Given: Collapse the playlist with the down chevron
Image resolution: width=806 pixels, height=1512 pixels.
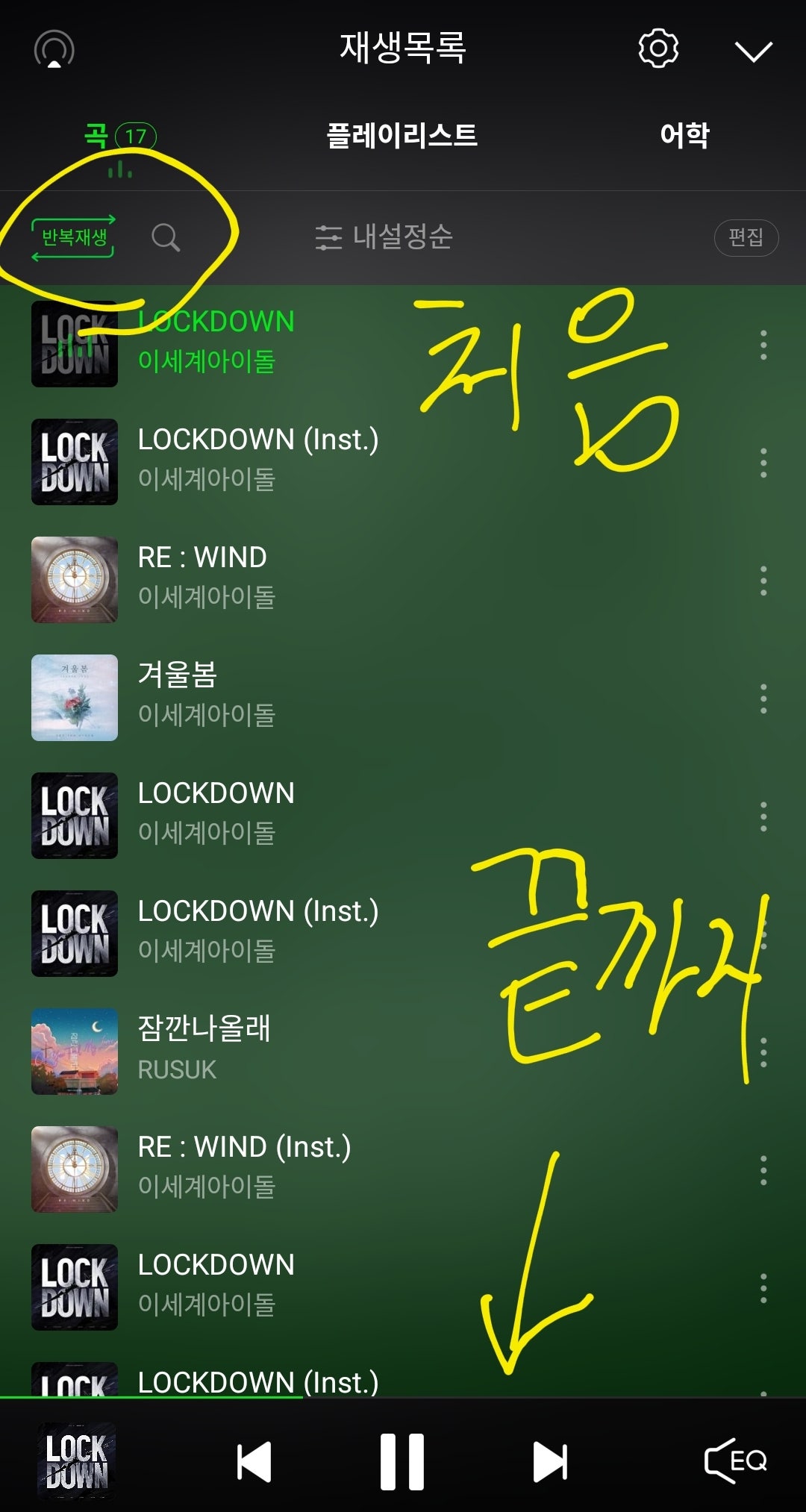Looking at the screenshot, I should pyautogui.click(x=753, y=51).
